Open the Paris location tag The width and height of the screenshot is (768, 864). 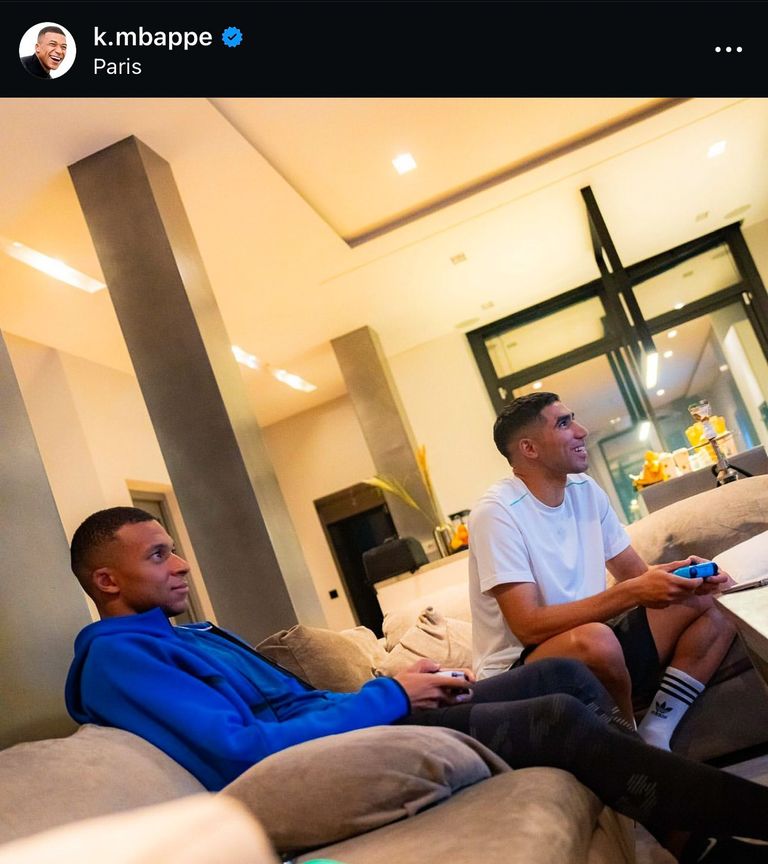click(117, 67)
